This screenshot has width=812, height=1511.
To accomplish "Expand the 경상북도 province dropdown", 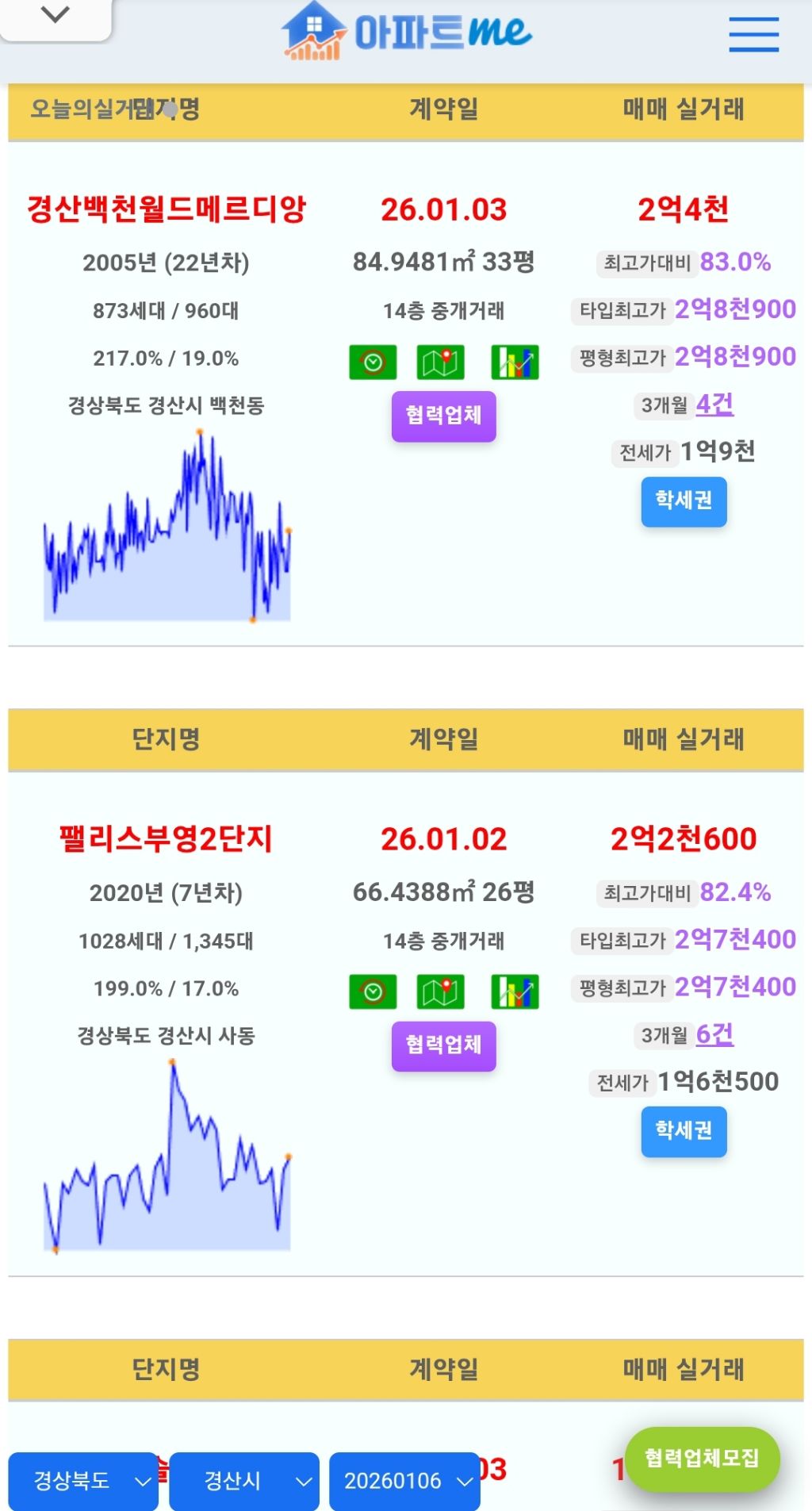I will tap(83, 1481).
